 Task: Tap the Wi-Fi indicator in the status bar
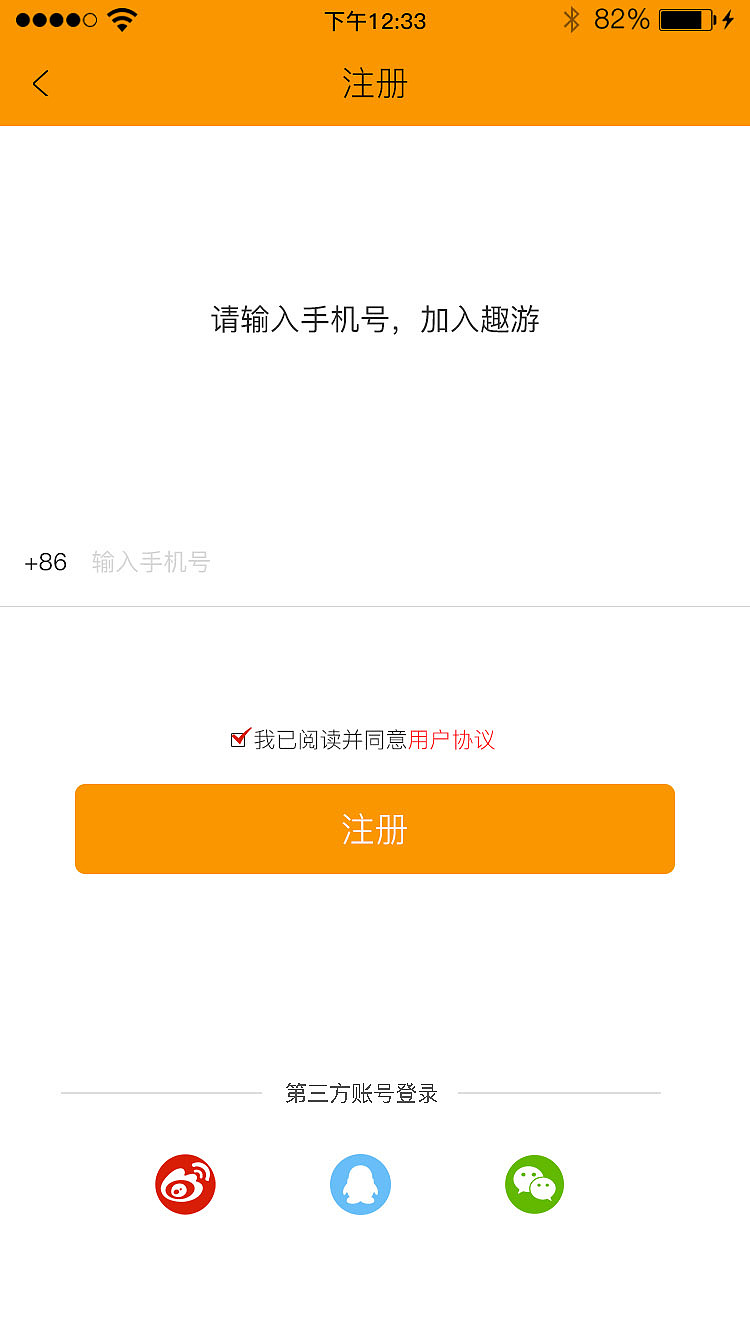coord(120,18)
